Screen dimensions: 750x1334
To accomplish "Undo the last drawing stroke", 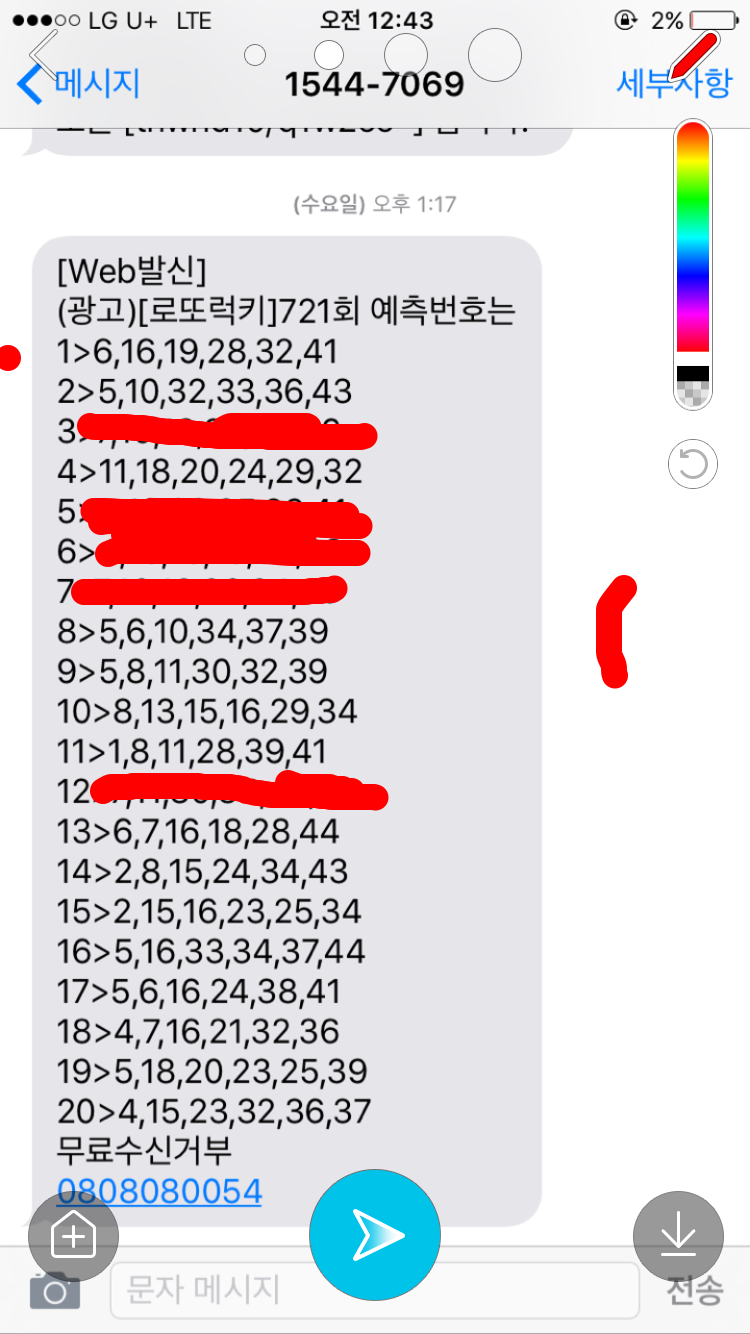I will coord(693,464).
